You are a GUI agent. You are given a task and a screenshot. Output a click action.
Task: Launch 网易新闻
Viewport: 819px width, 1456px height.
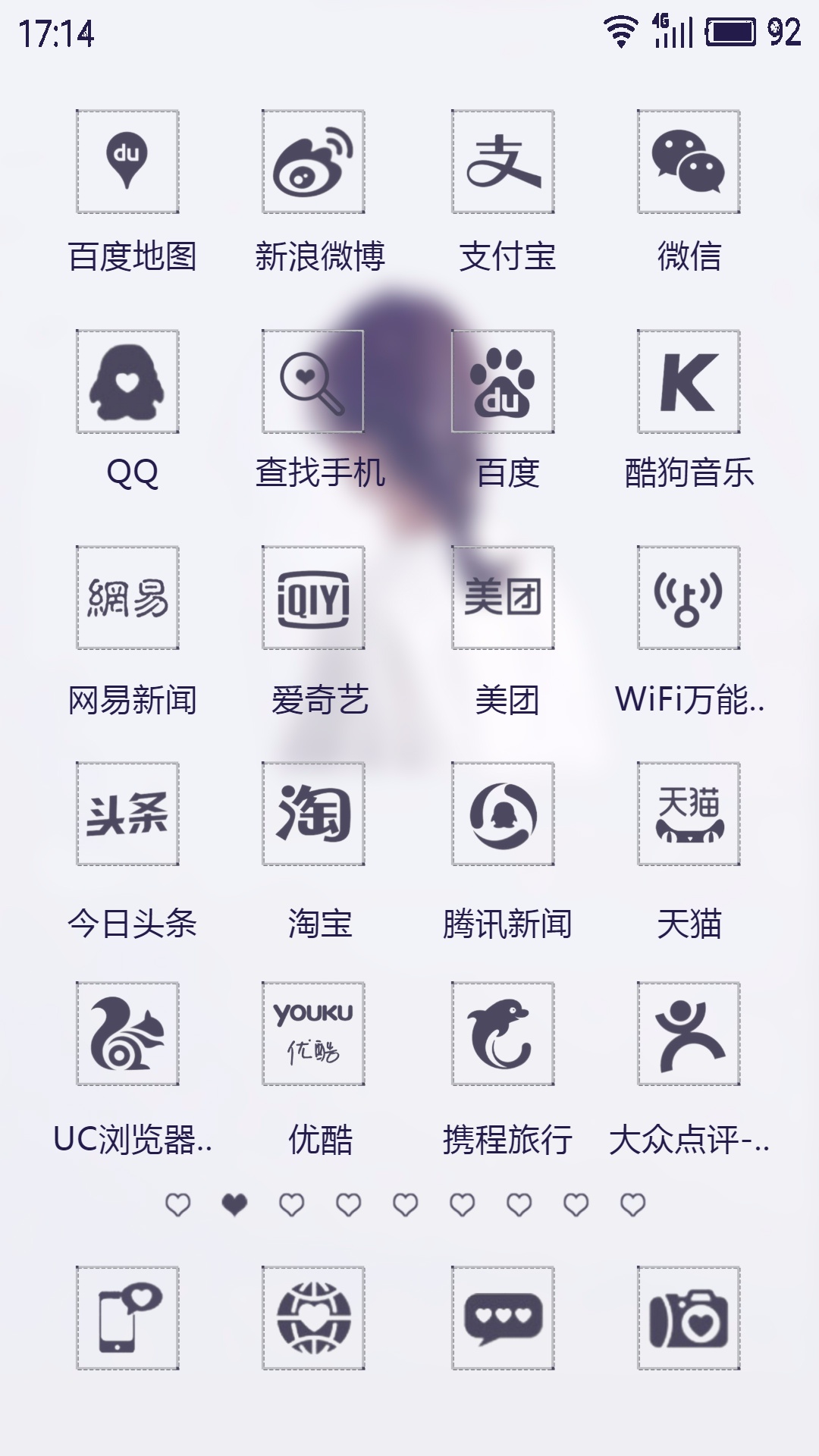coord(127,598)
